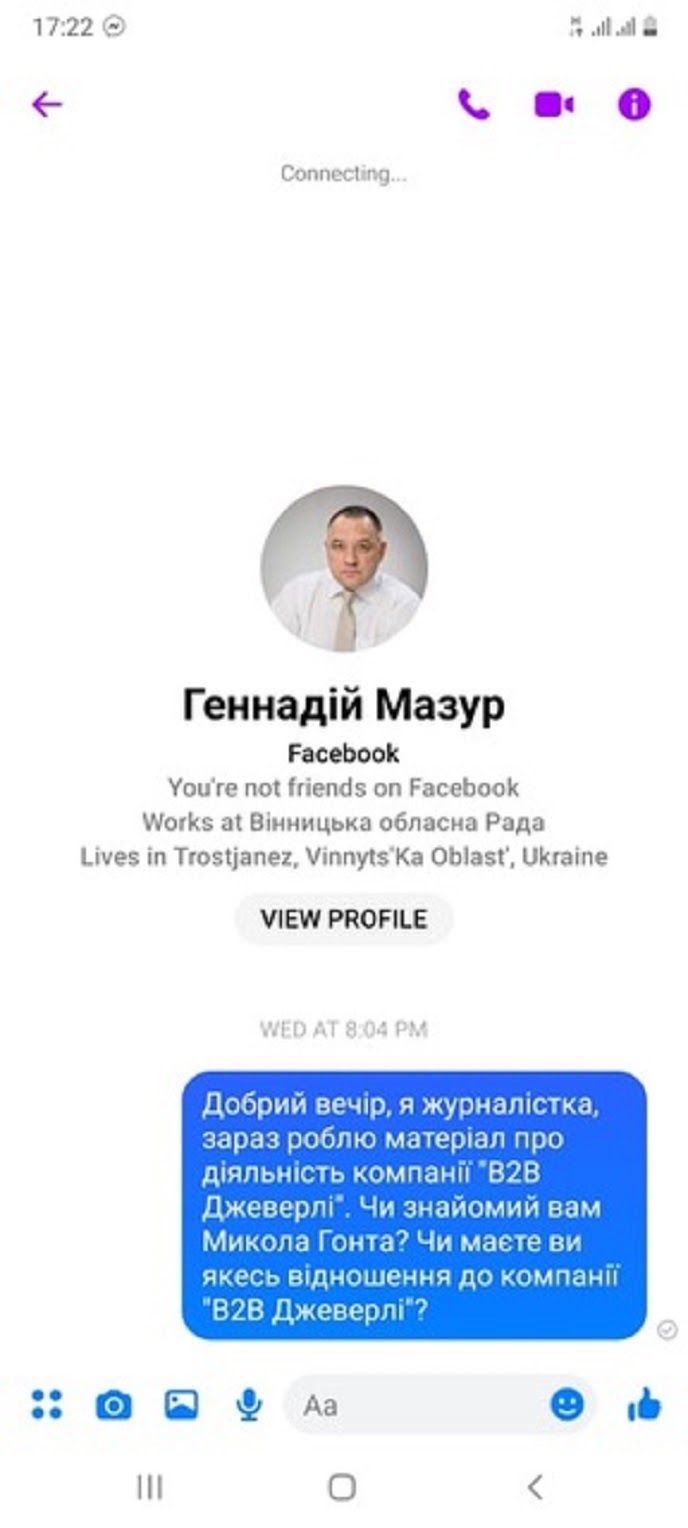Go to the home screen
This screenshot has width=688, height=1528.
click(x=342, y=1487)
